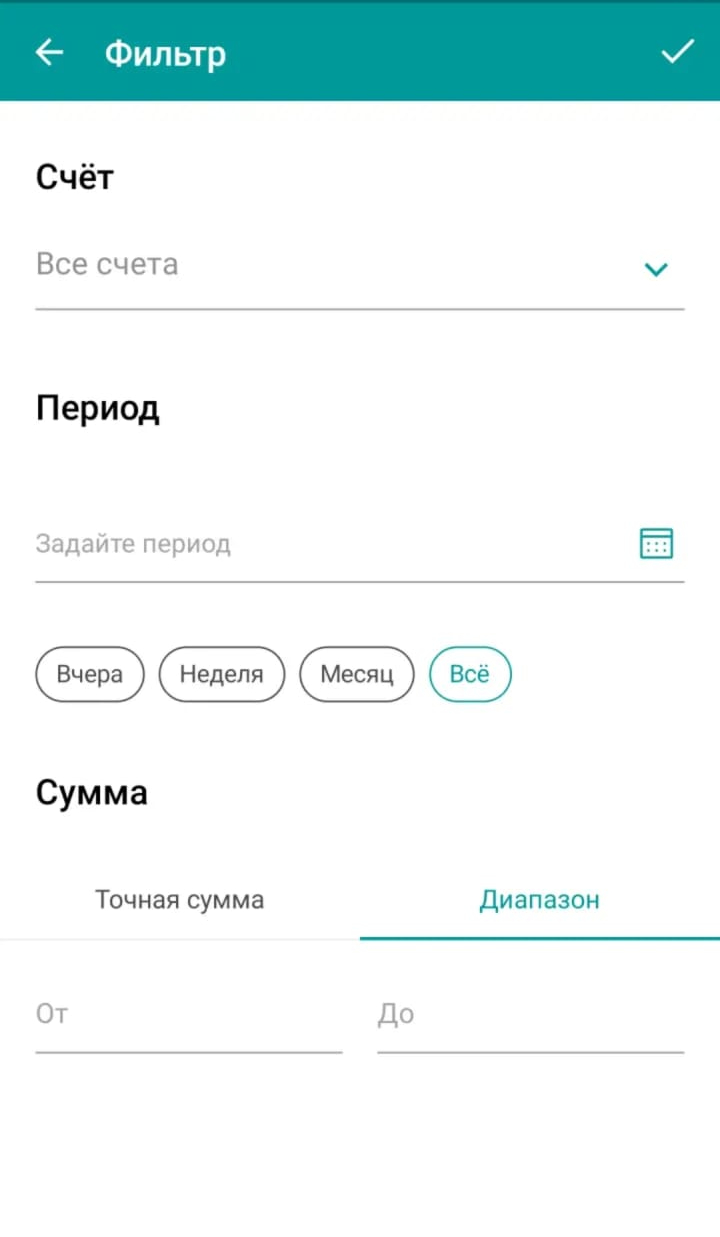Screen dimensions: 720x1237
Task: Enable the Неделя period filter
Action: click(x=221, y=674)
